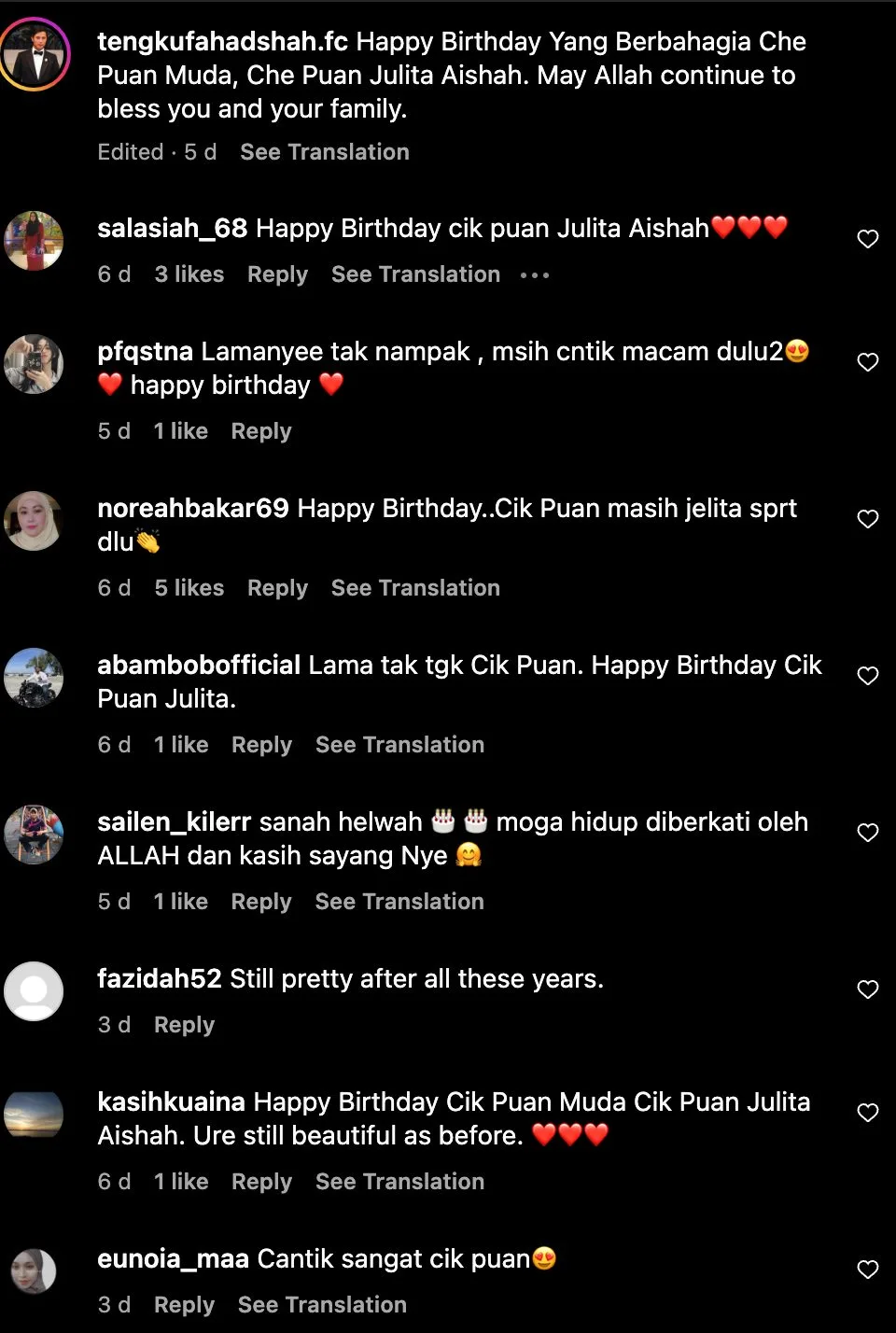
Task: Visit fazidah52's profile via avatar
Action: tap(34, 991)
